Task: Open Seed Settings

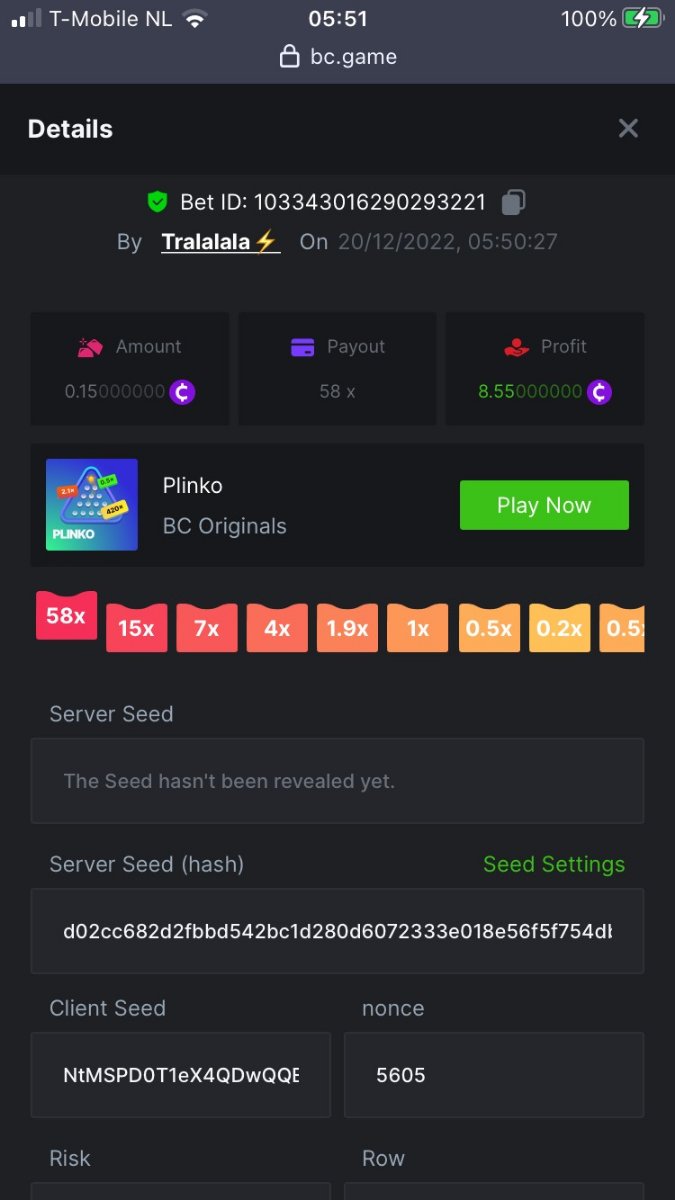Action: (553, 864)
